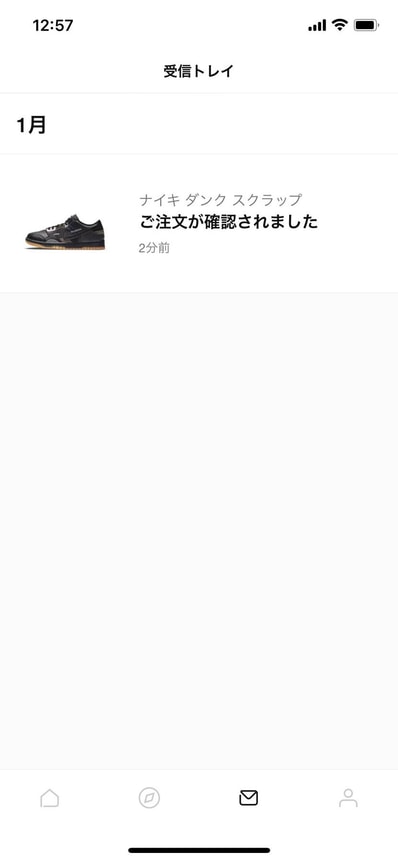
Task: Switch to the Home tab
Action: point(49,798)
